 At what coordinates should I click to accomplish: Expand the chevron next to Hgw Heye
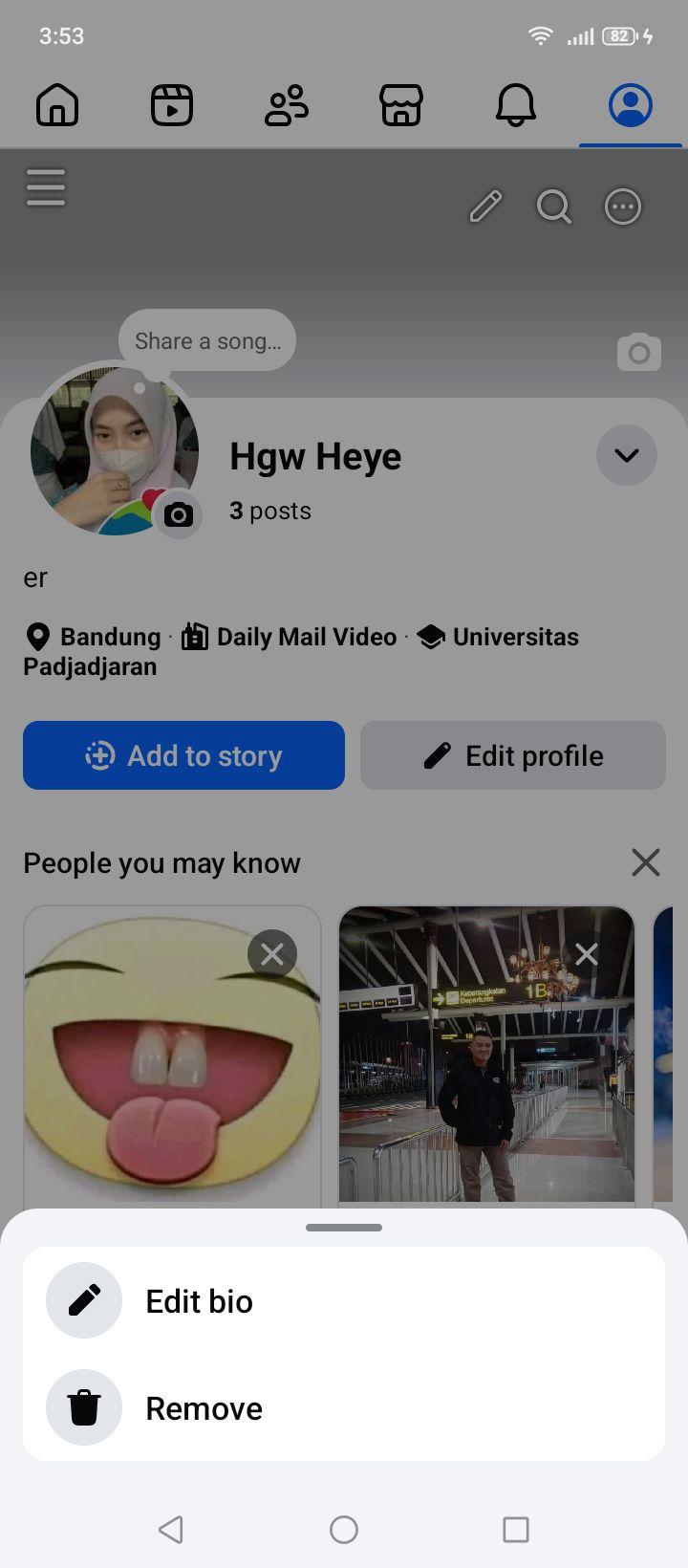[x=627, y=455]
